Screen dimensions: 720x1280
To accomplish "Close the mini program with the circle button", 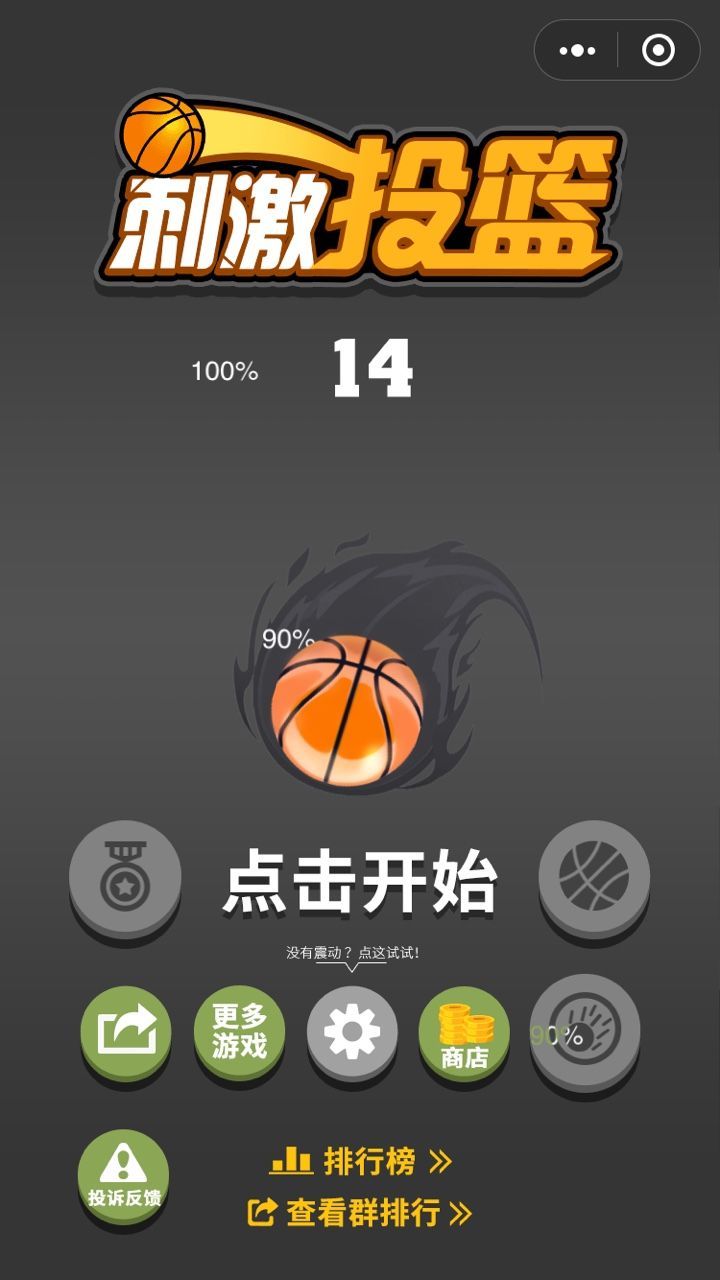I will 658,50.
